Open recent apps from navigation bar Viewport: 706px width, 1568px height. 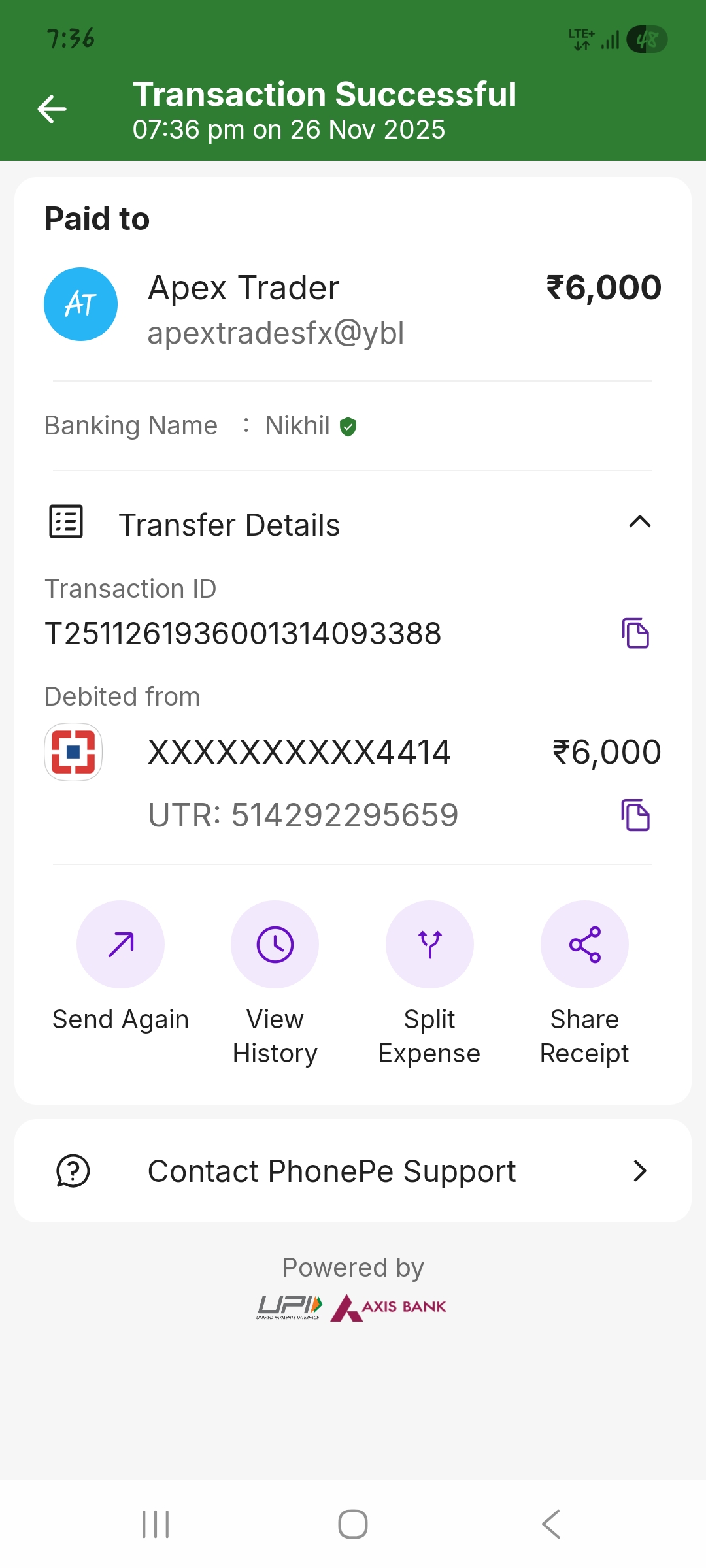[156, 1524]
